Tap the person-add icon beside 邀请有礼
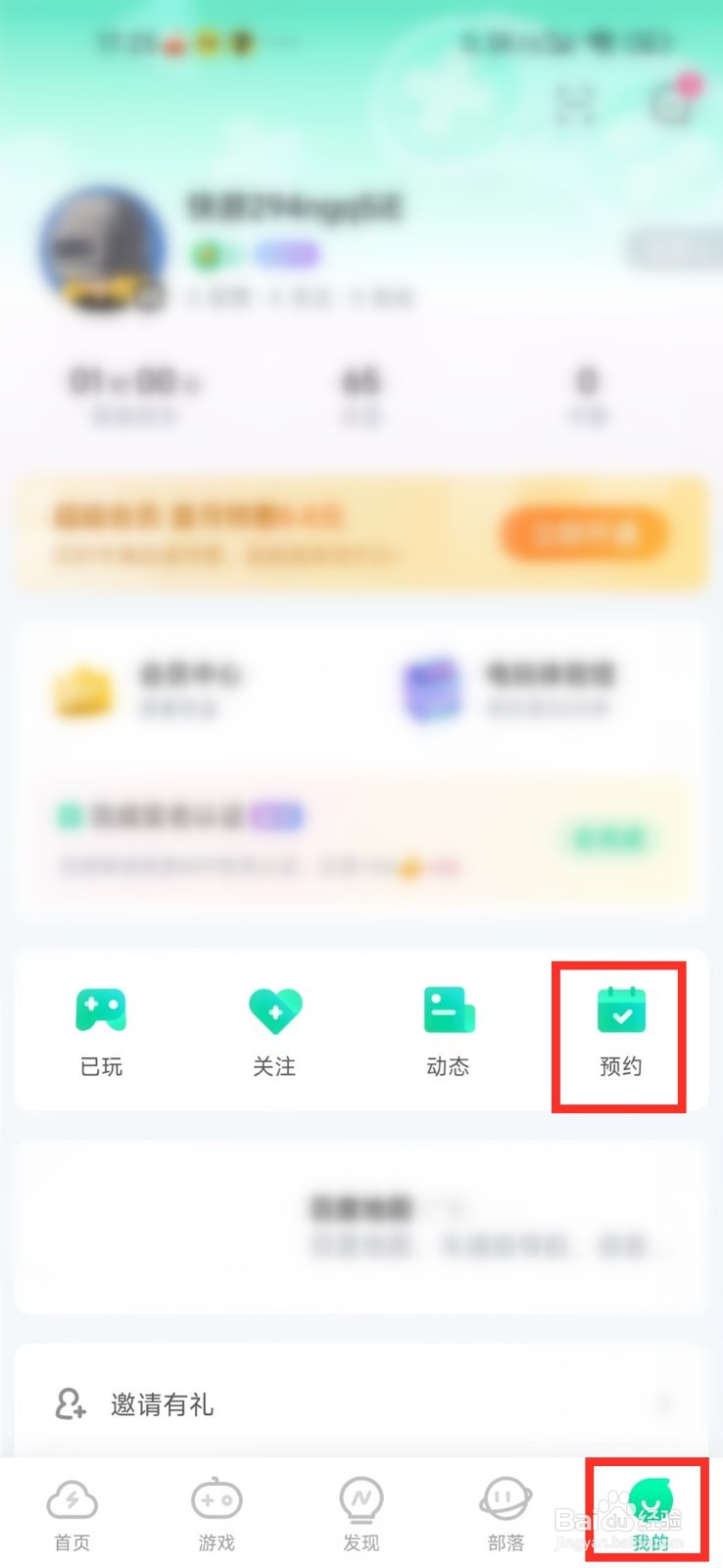 (x=71, y=1404)
